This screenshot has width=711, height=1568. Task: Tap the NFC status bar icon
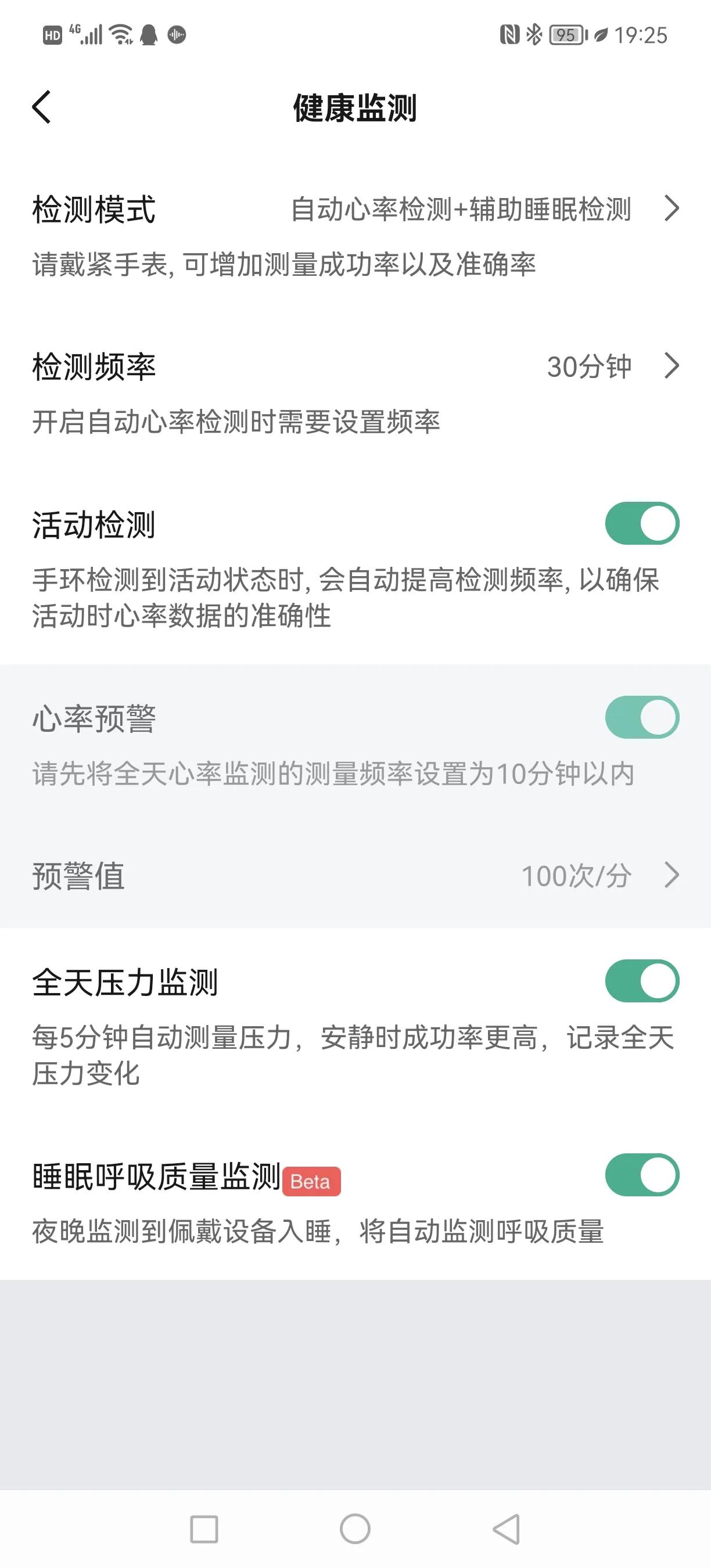509,35
